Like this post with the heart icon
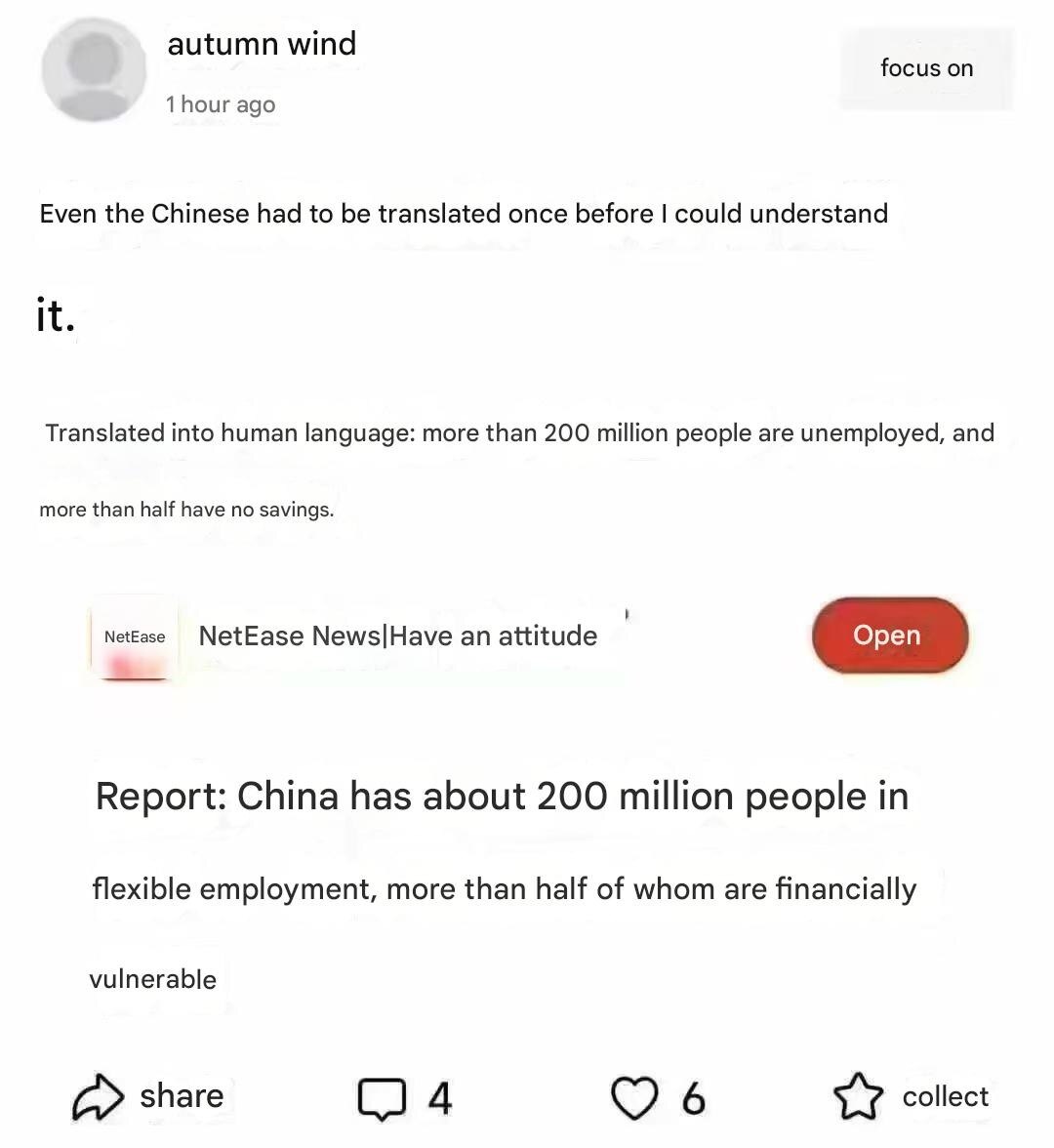 point(634,1097)
